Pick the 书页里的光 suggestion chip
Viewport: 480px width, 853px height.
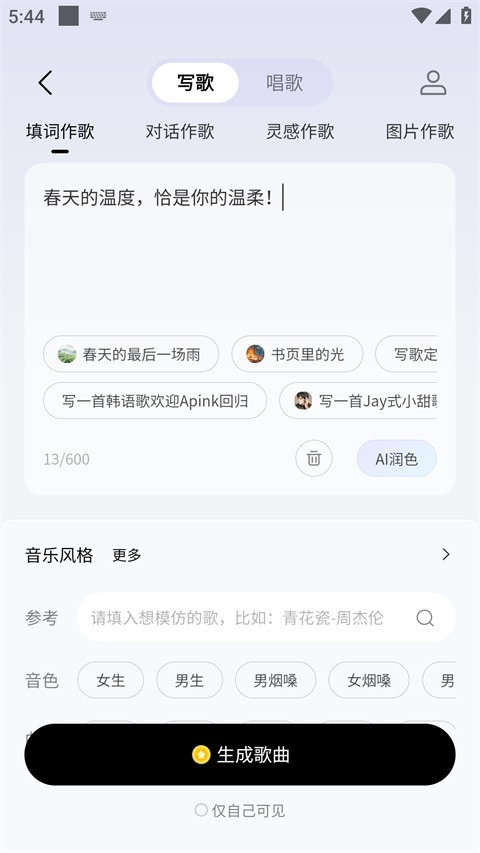click(x=297, y=354)
